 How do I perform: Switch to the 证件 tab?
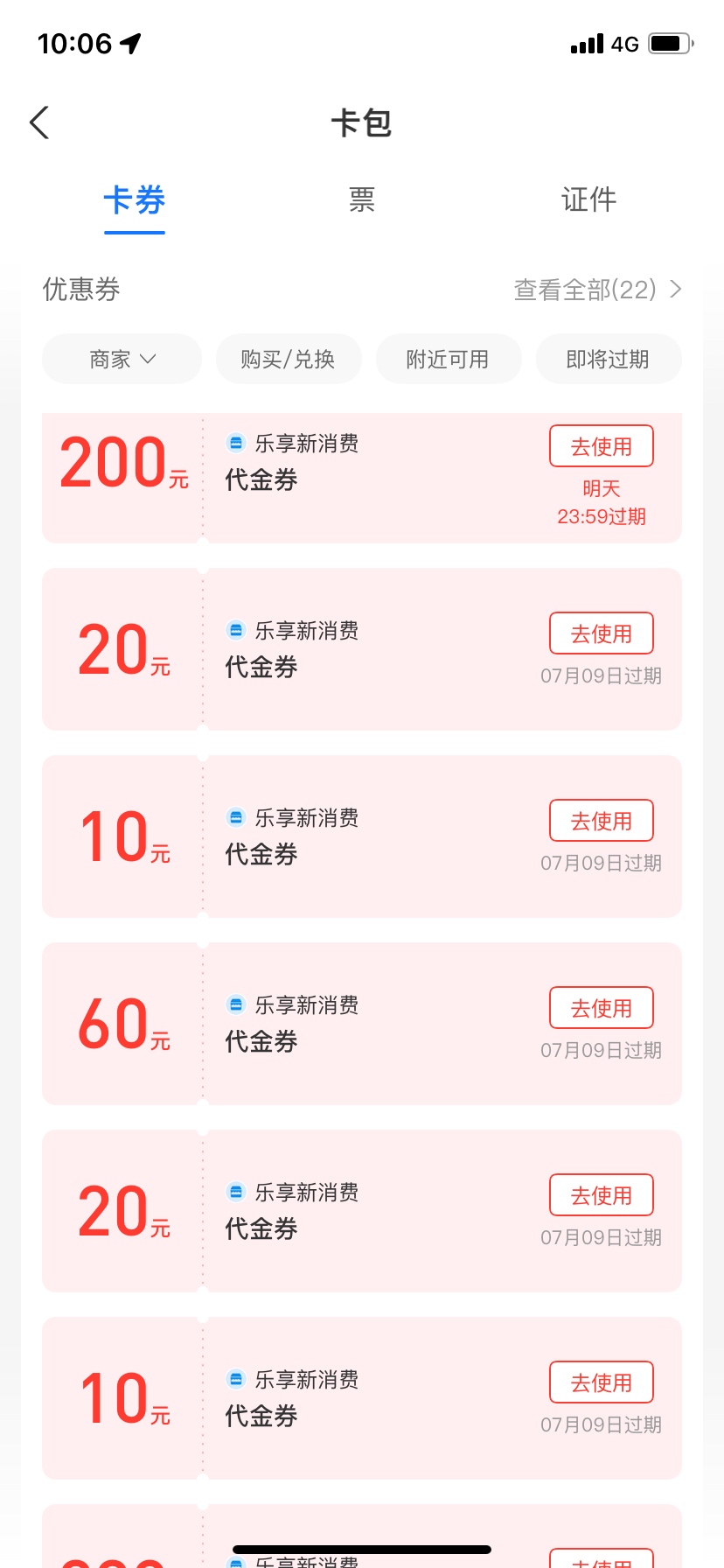tap(588, 199)
